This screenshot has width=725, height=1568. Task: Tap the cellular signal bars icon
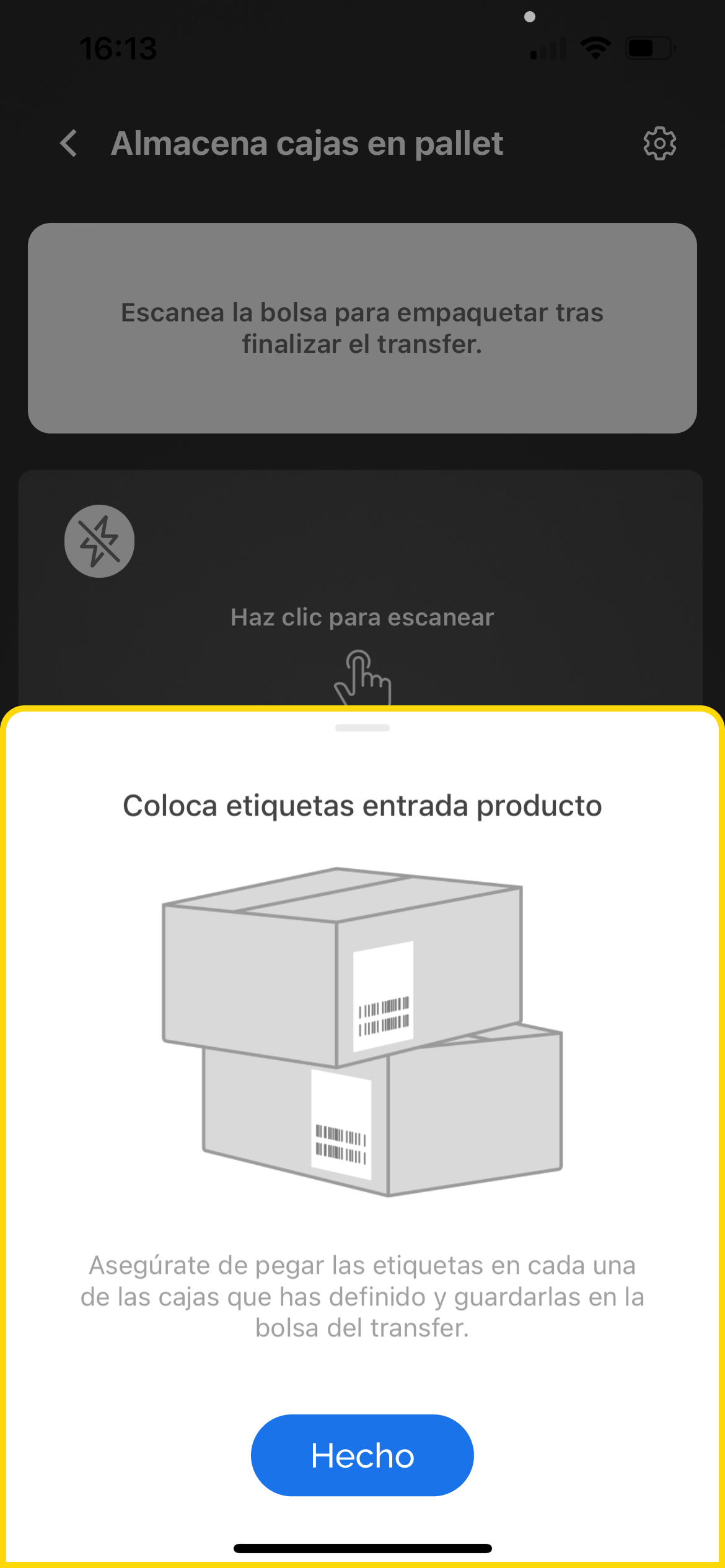click(x=546, y=48)
